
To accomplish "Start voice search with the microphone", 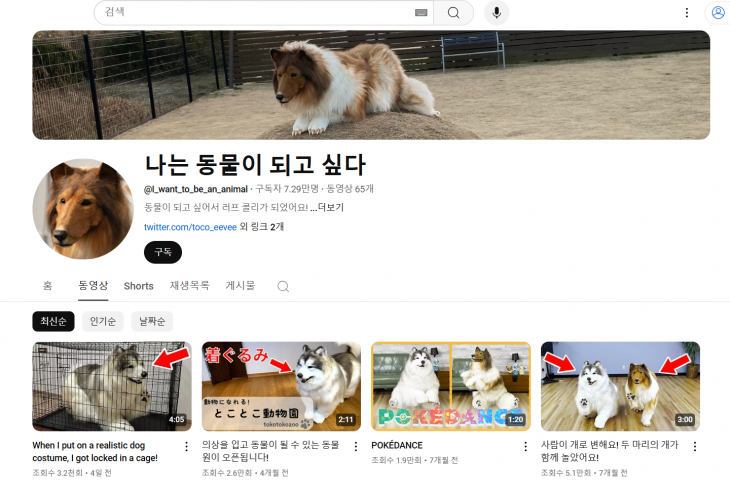I will pyautogui.click(x=495, y=12).
